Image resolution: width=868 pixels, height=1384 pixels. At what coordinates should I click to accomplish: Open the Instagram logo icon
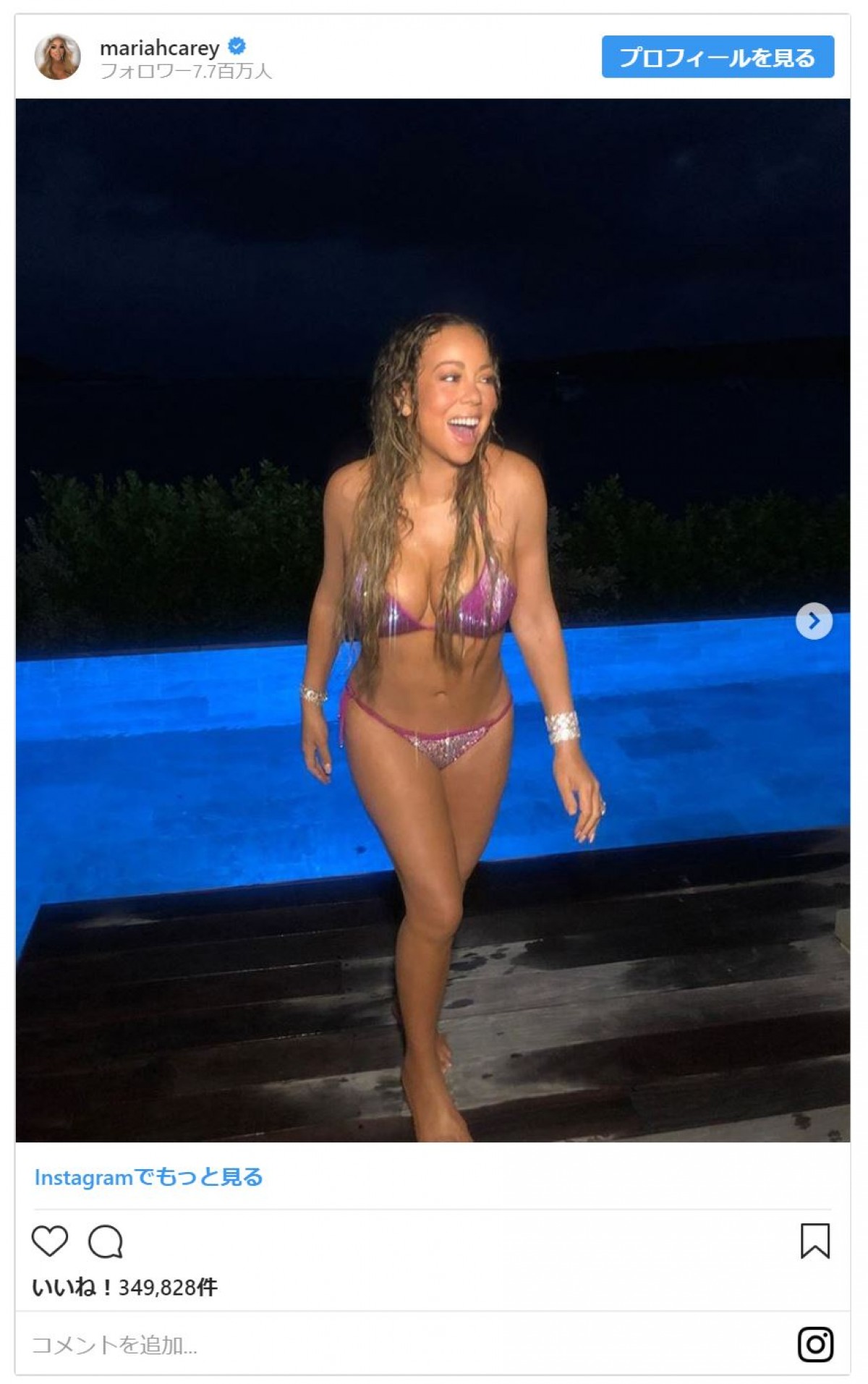(815, 1344)
